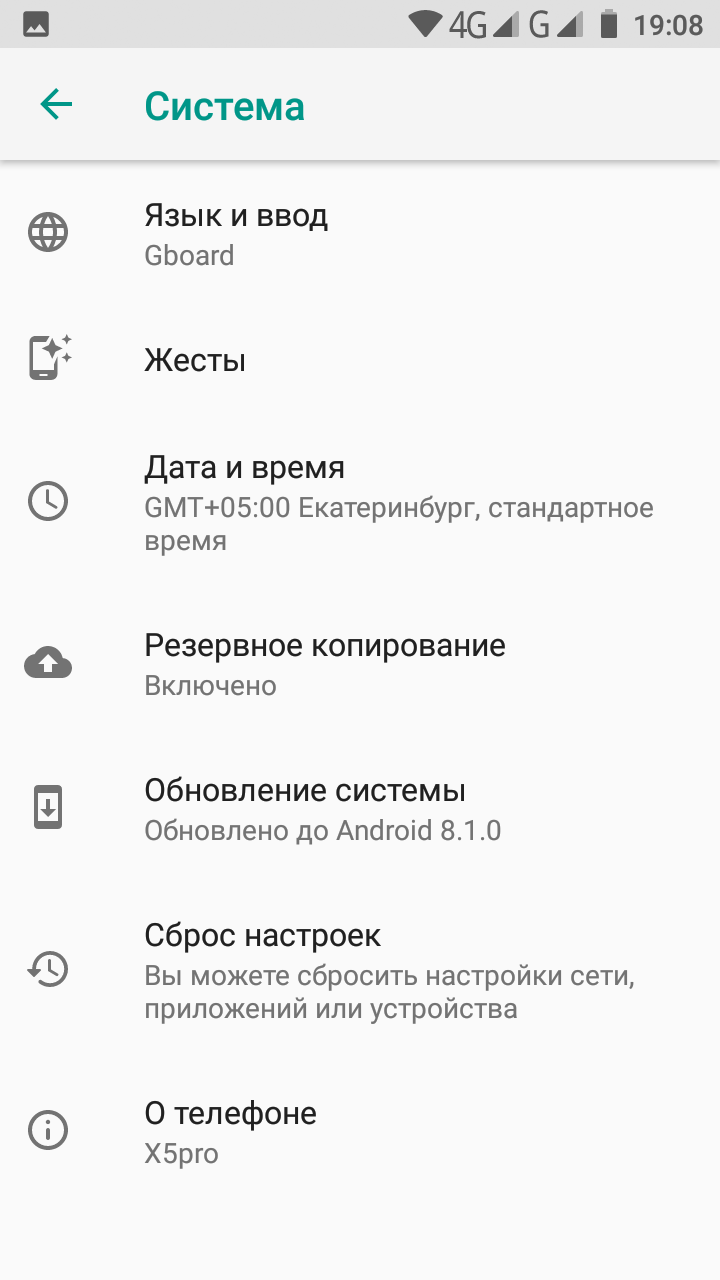Open Резервное копирование

pos(360,664)
